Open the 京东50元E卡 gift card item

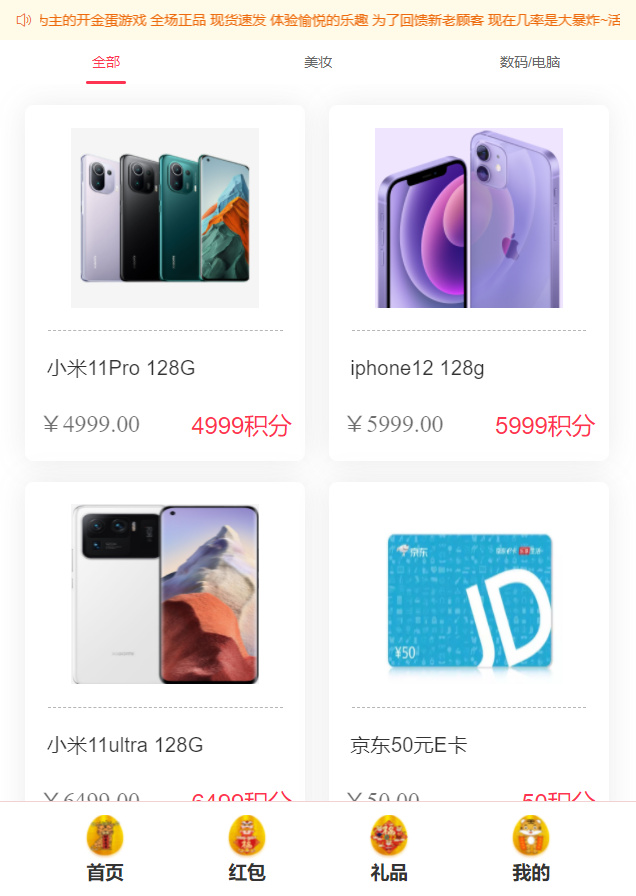click(469, 640)
